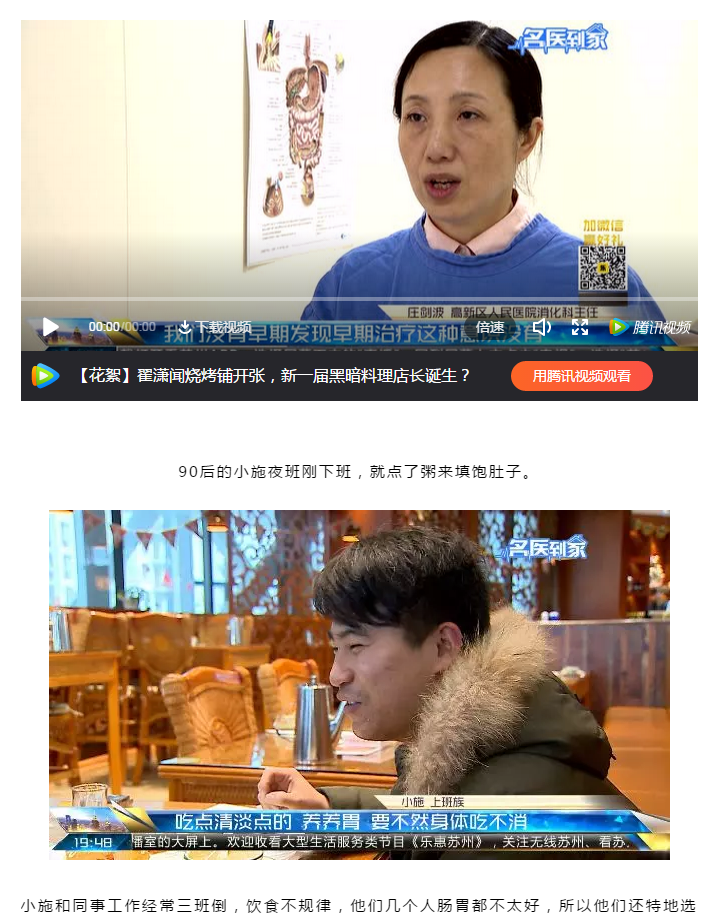Open the 花絮 video about 翟潇闻烧烤铺
Screen dimensions: 714x923
coord(273,376)
